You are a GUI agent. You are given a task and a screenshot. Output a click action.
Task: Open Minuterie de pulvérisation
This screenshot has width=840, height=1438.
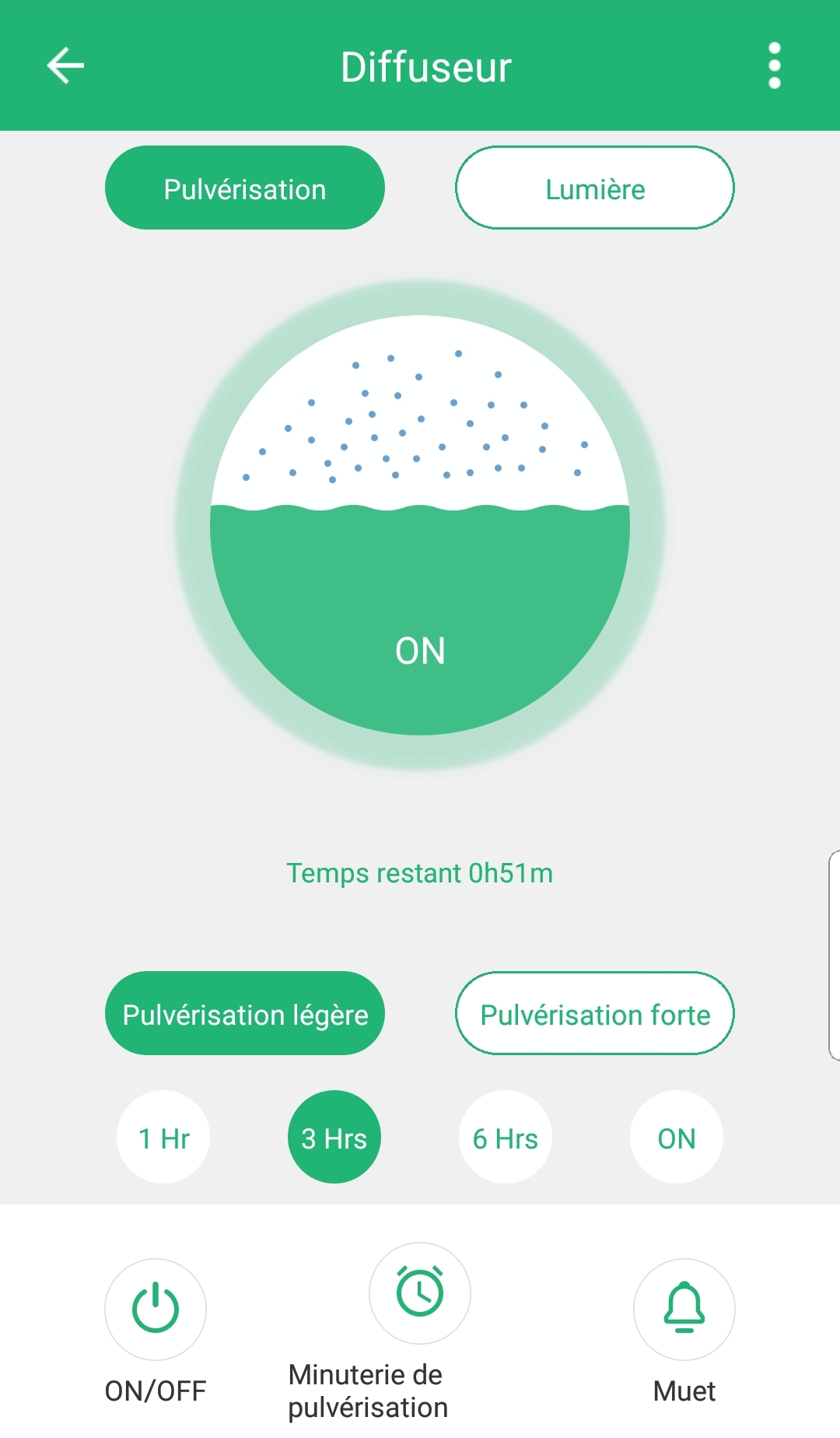420,1293
